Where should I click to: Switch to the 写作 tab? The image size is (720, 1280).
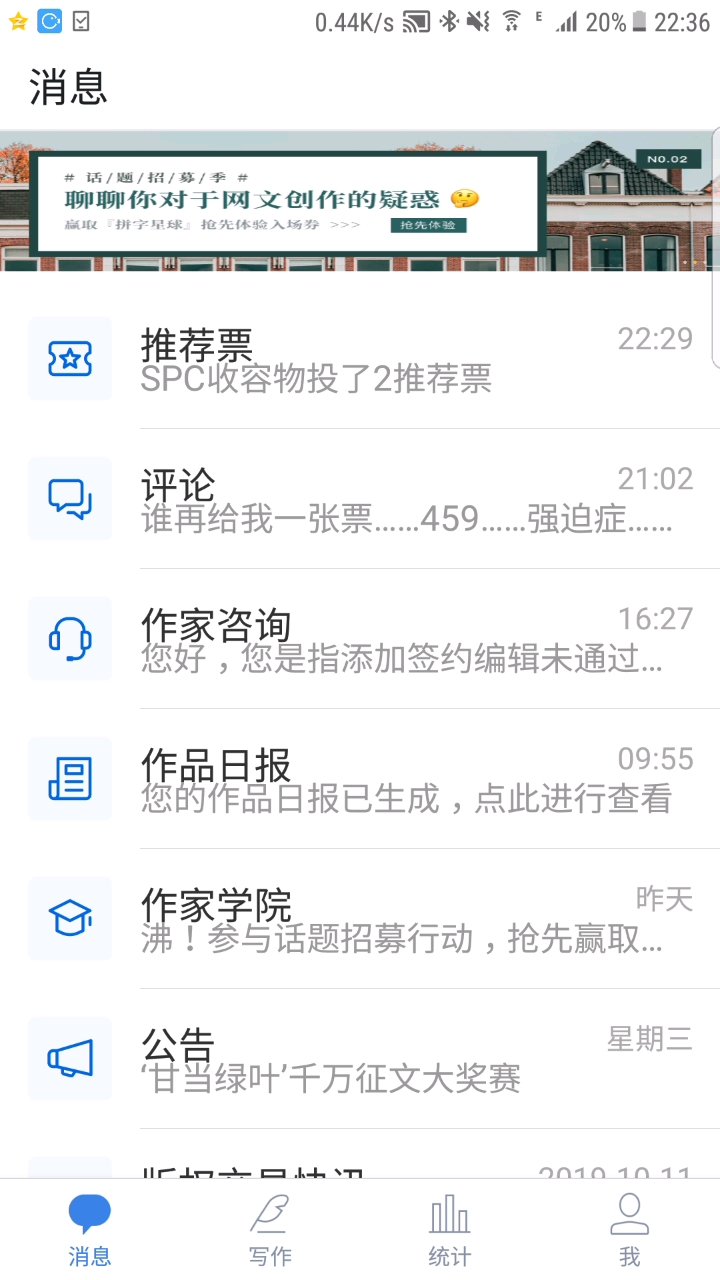point(270,1230)
